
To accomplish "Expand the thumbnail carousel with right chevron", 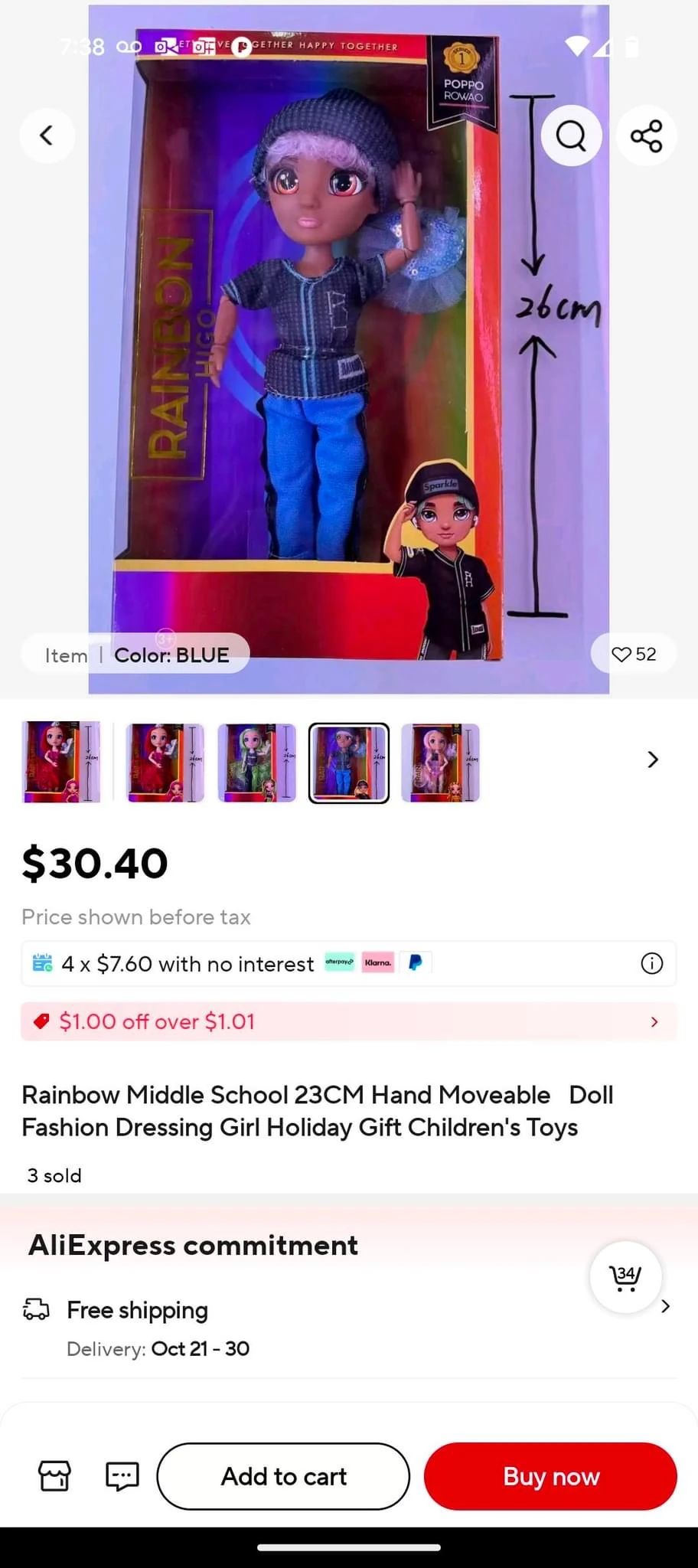I will 652,759.
